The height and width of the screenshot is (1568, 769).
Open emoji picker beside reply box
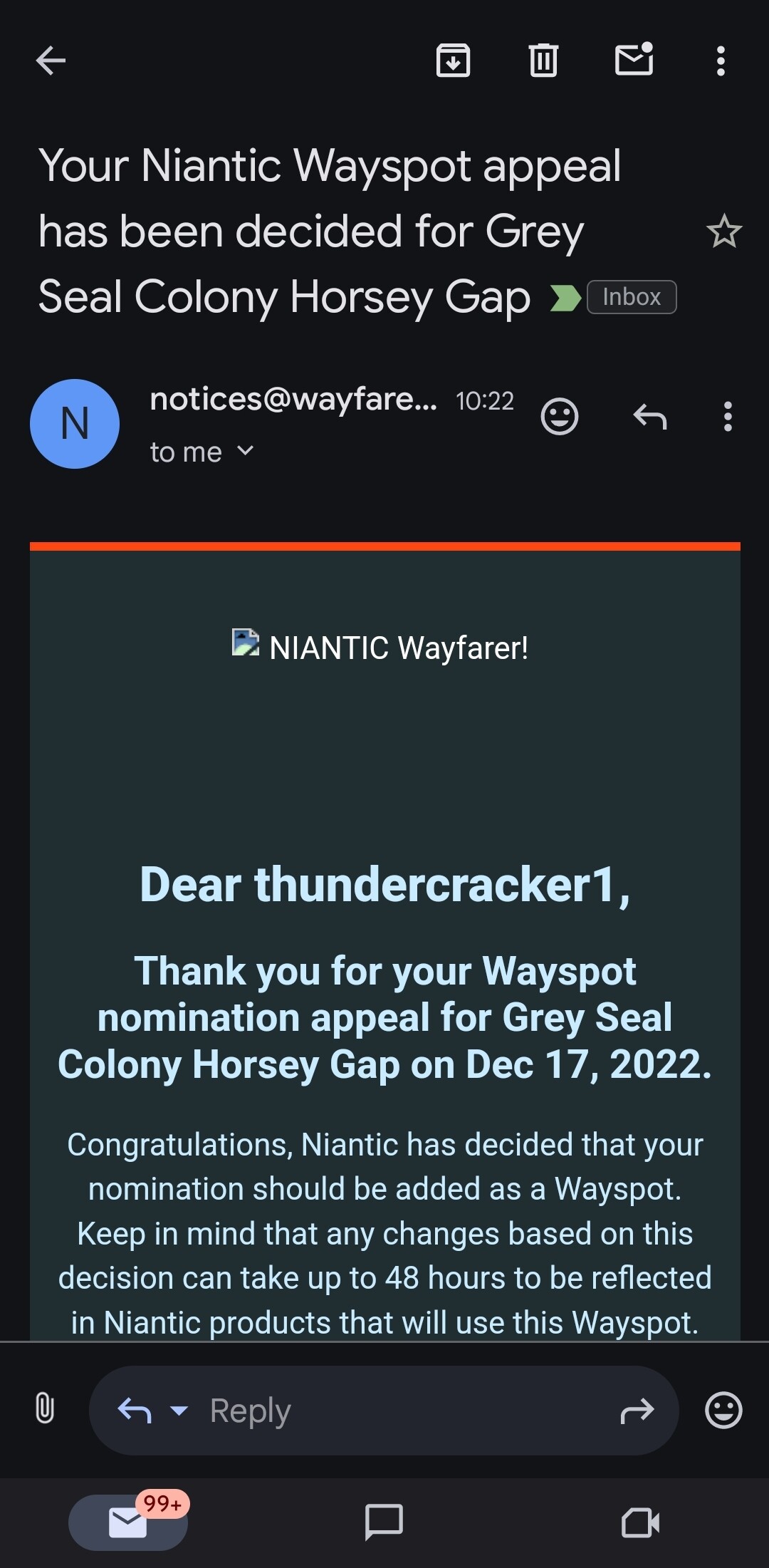pyautogui.click(x=723, y=1410)
